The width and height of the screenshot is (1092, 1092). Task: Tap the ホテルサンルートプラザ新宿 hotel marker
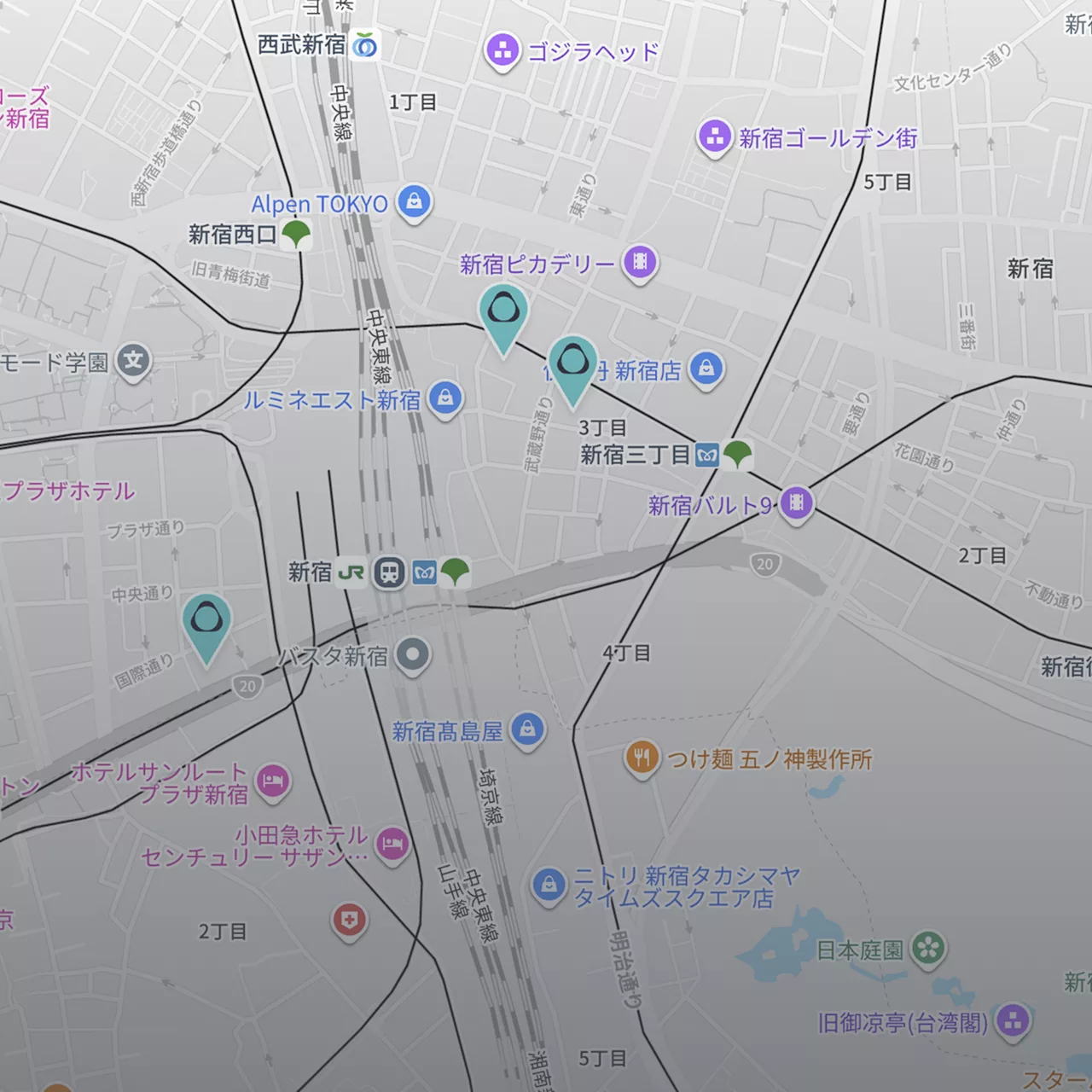tap(272, 781)
